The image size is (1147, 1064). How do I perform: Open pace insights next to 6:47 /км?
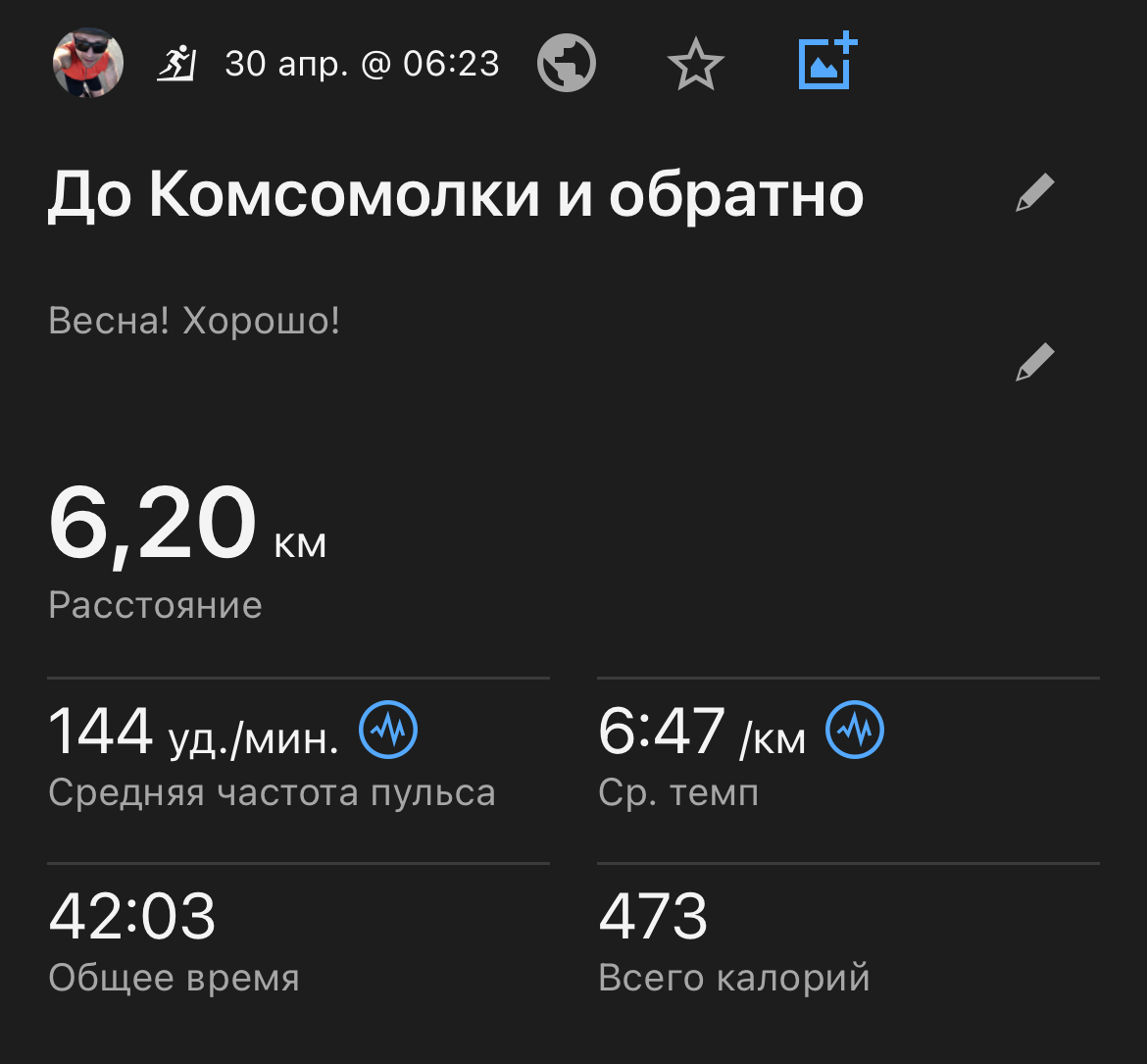pos(855,731)
